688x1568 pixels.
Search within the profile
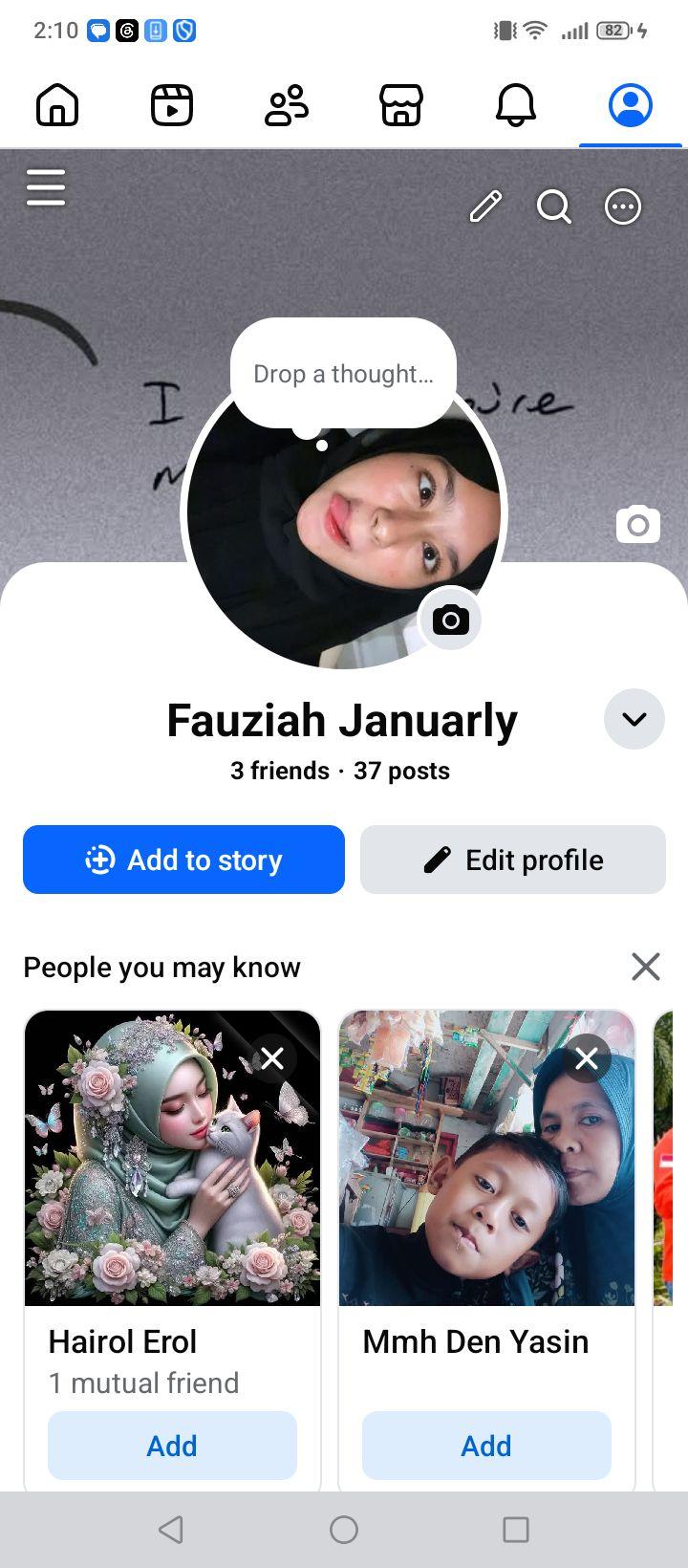[x=554, y=207]
